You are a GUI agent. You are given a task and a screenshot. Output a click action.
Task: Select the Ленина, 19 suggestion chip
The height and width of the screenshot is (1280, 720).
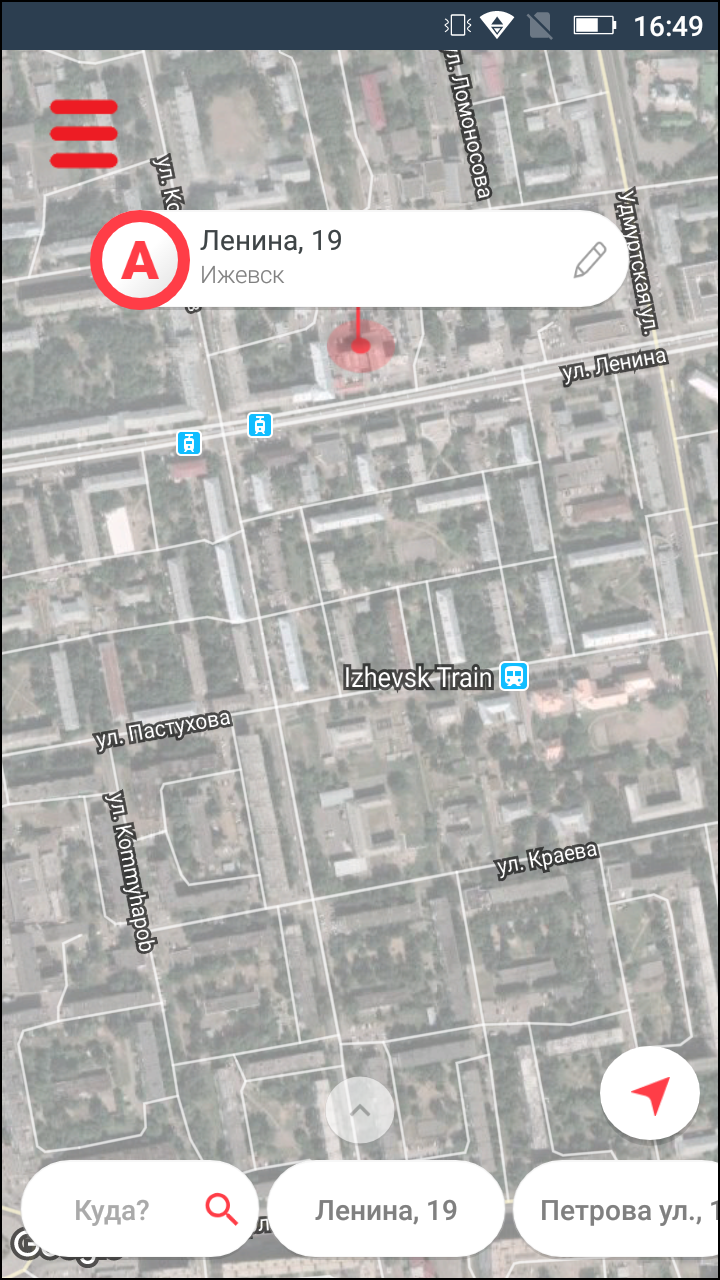click(386, 1210)
